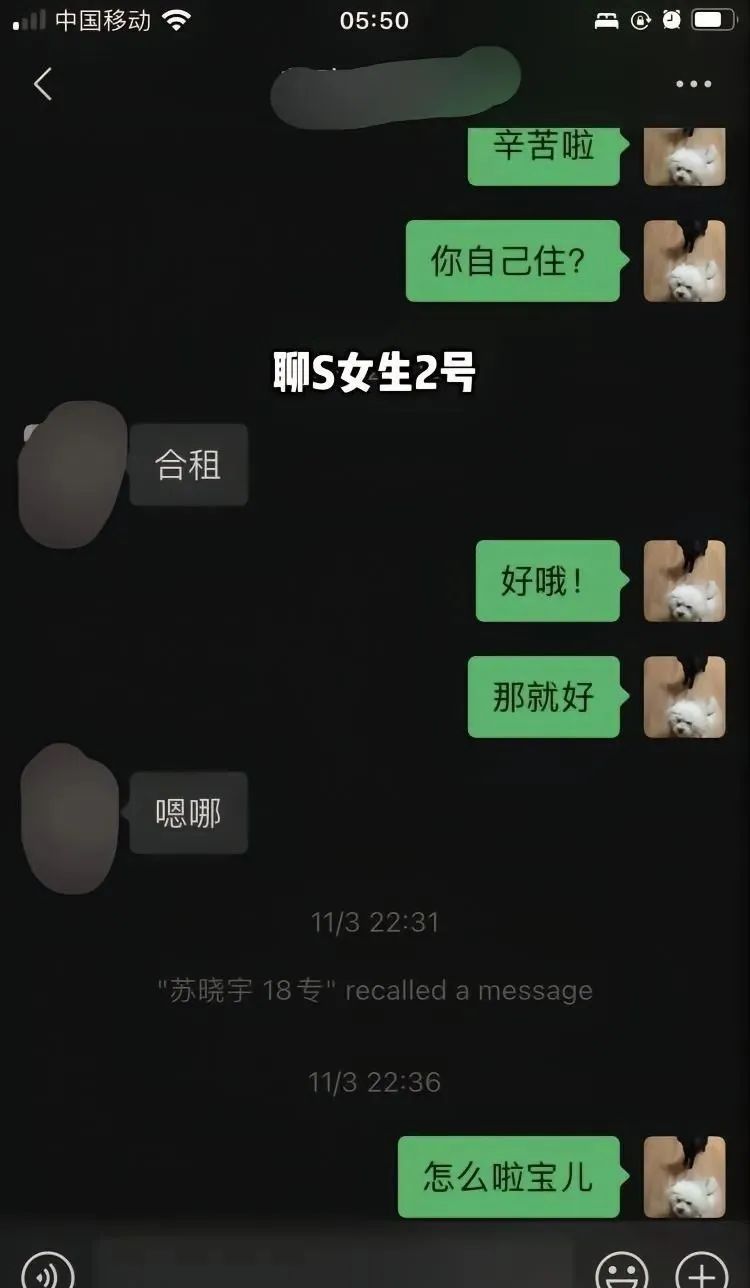Open the emoji sticker panel

point(621,1272)
